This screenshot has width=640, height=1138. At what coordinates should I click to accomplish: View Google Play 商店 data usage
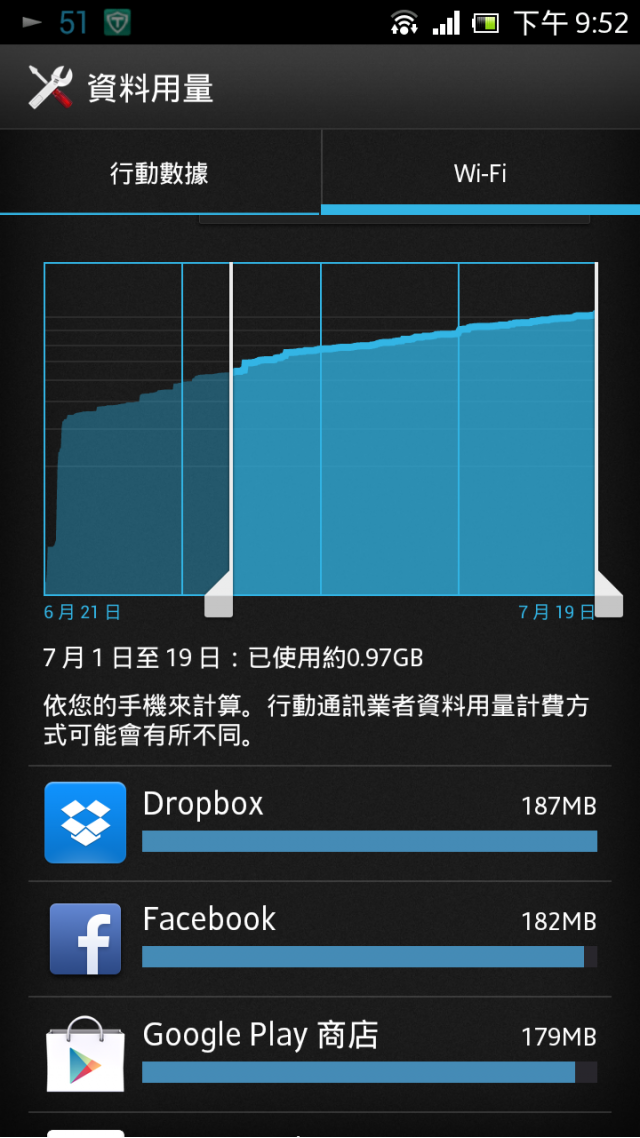click(x=320, y=1054)
